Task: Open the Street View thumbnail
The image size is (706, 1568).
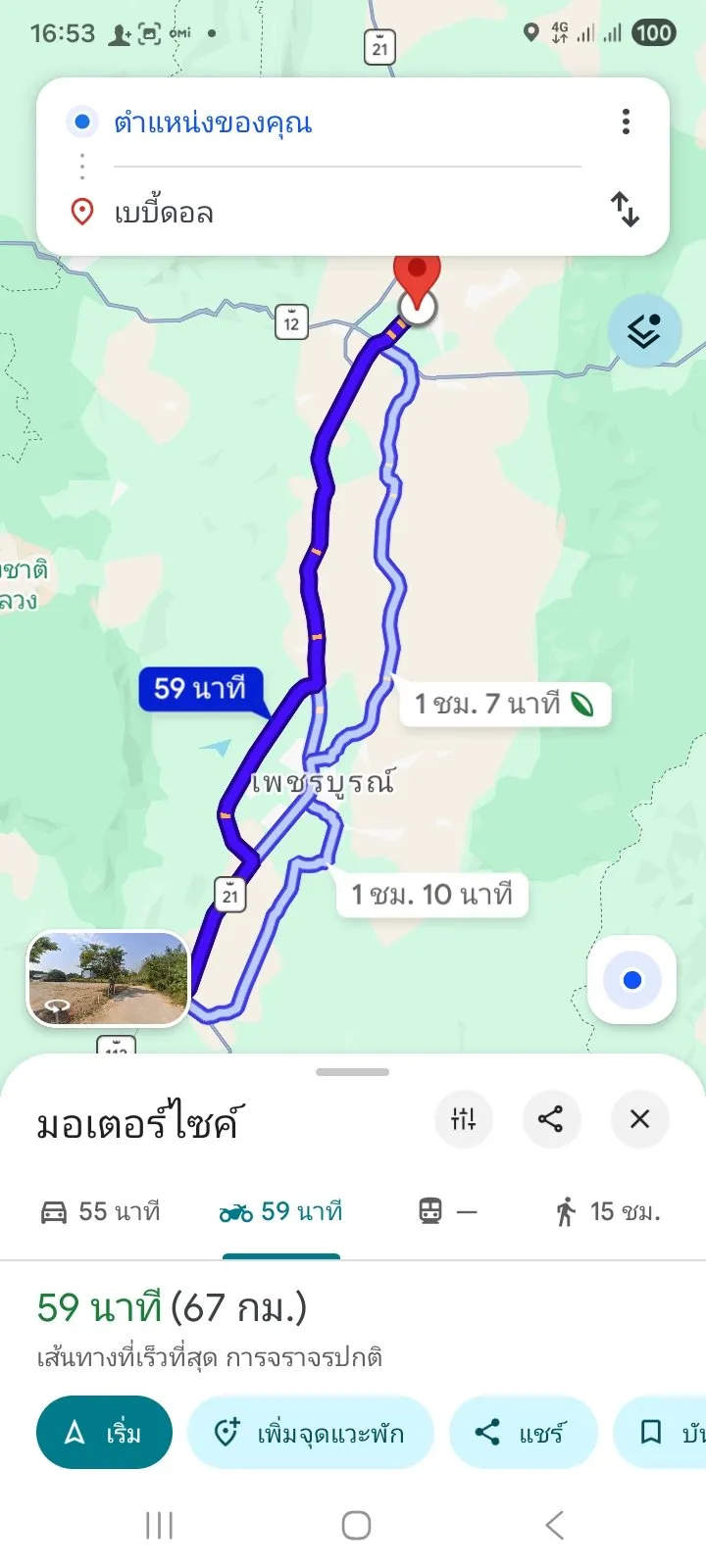Action: pos(108,979)
